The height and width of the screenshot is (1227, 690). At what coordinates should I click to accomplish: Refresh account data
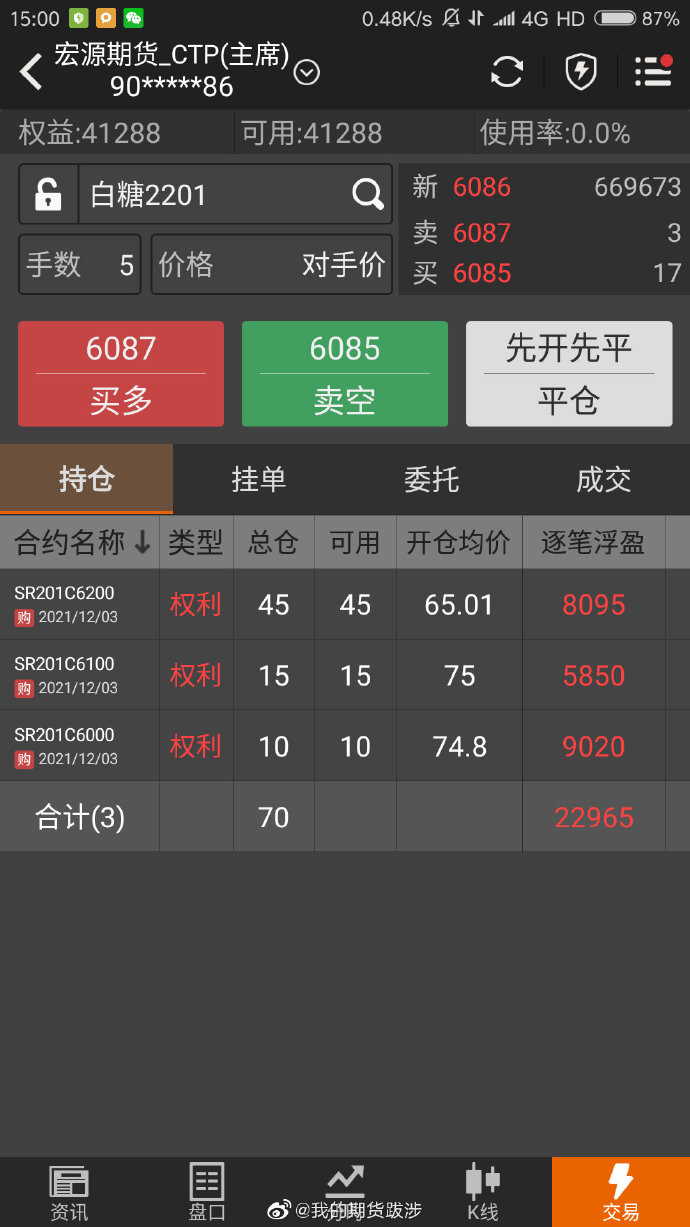click(507, 72)
